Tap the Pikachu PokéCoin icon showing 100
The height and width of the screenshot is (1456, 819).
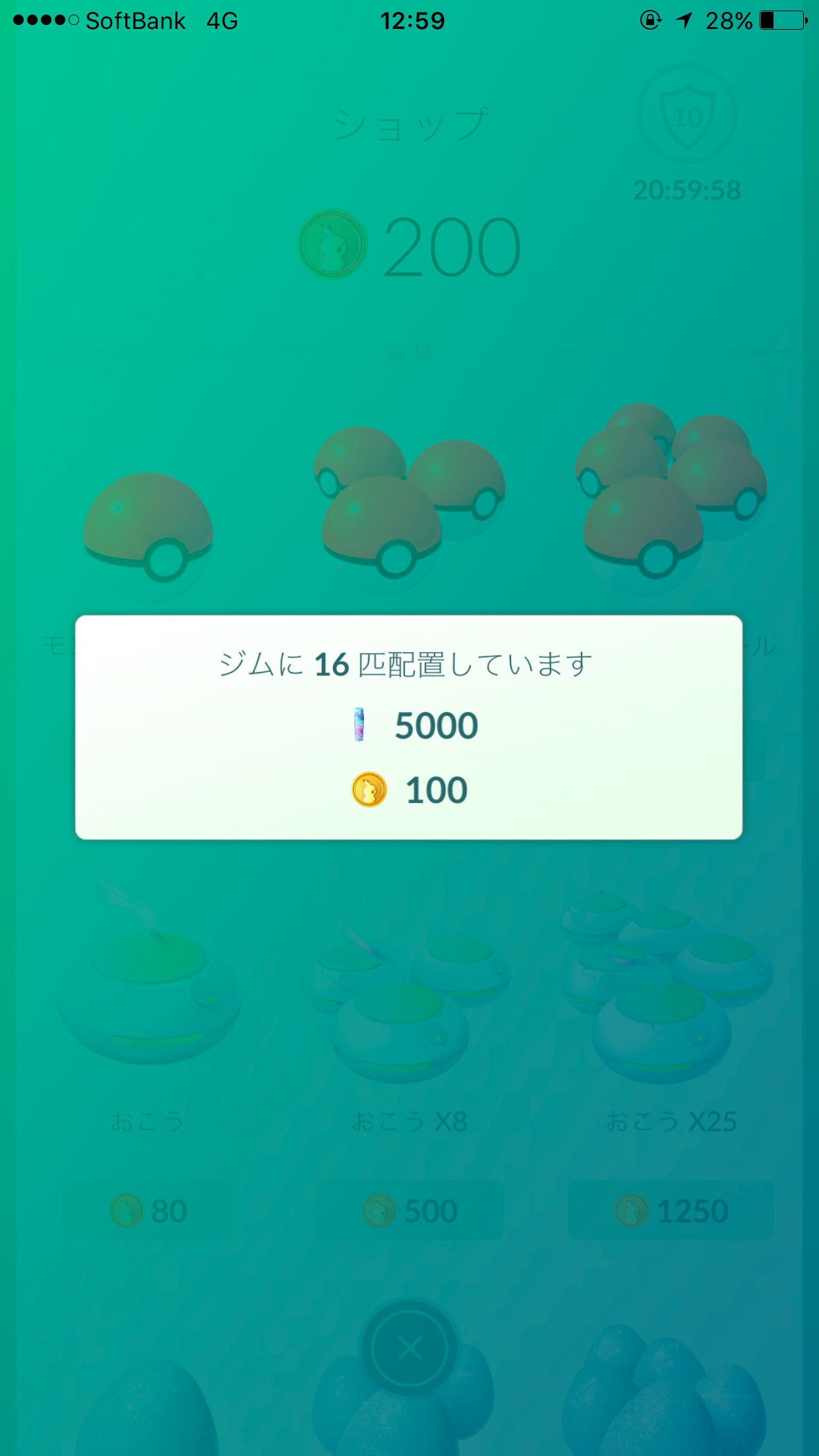pos(367,789)
